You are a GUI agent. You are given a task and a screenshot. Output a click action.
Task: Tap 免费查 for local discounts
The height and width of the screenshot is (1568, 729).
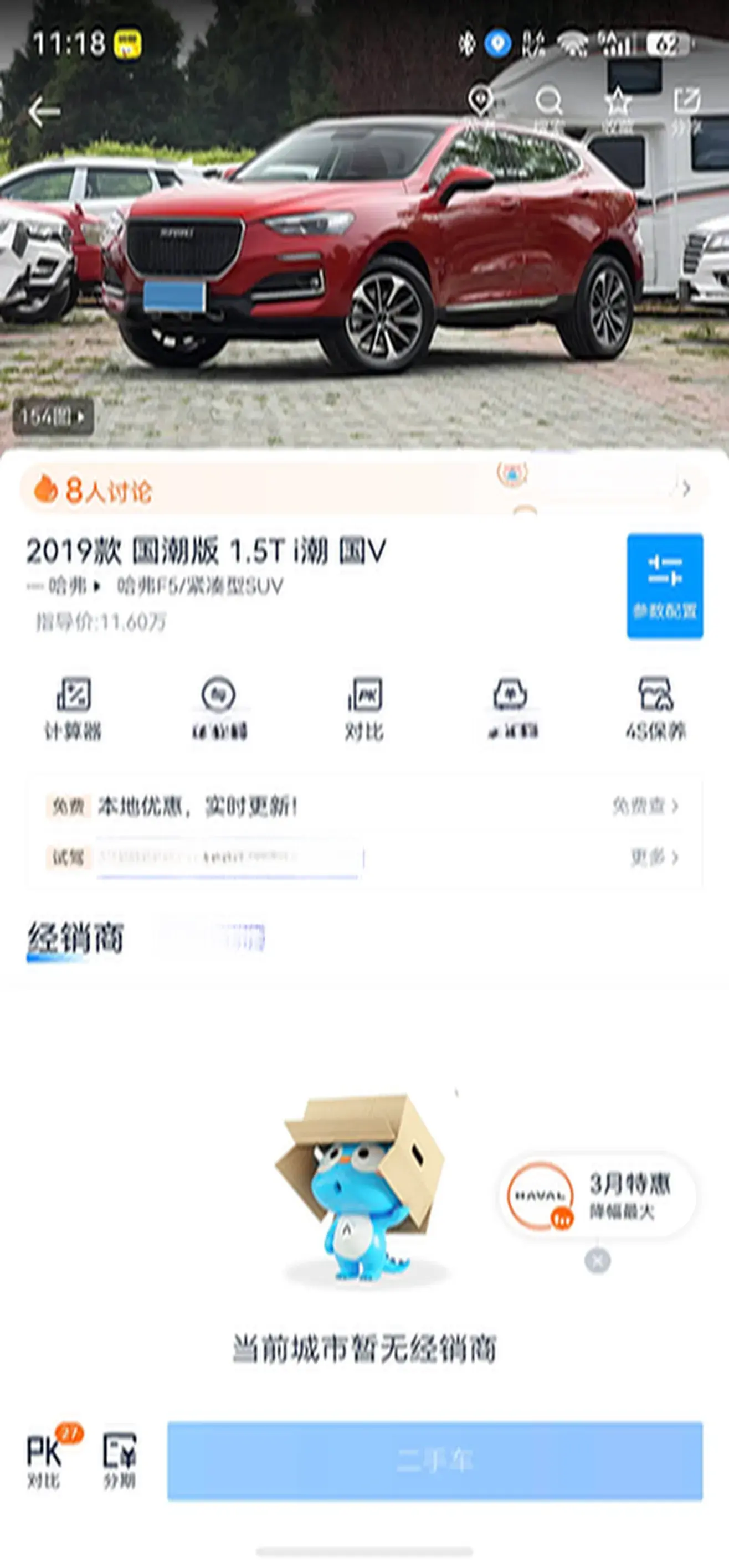tap(645, 806)
